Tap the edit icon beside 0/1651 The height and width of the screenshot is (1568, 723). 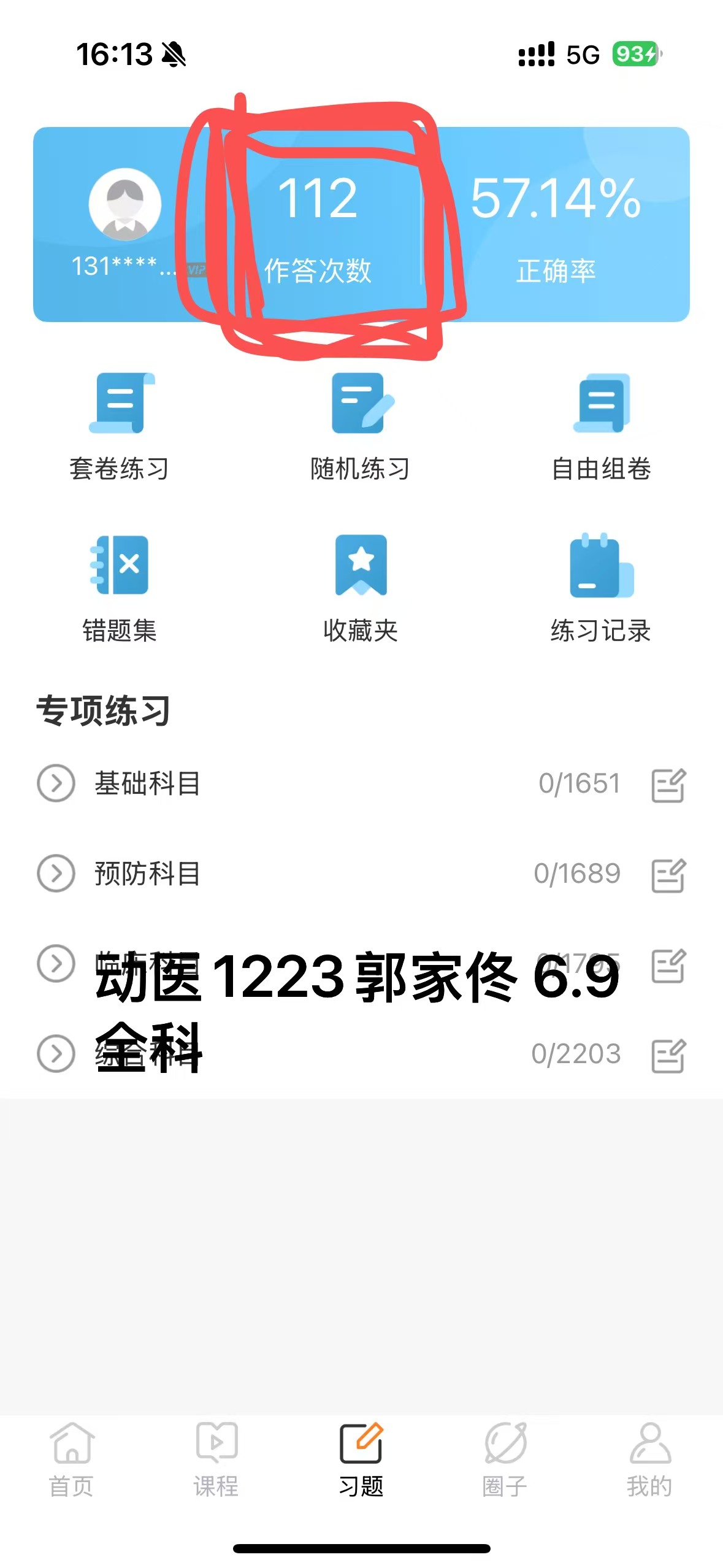point(668,785)
